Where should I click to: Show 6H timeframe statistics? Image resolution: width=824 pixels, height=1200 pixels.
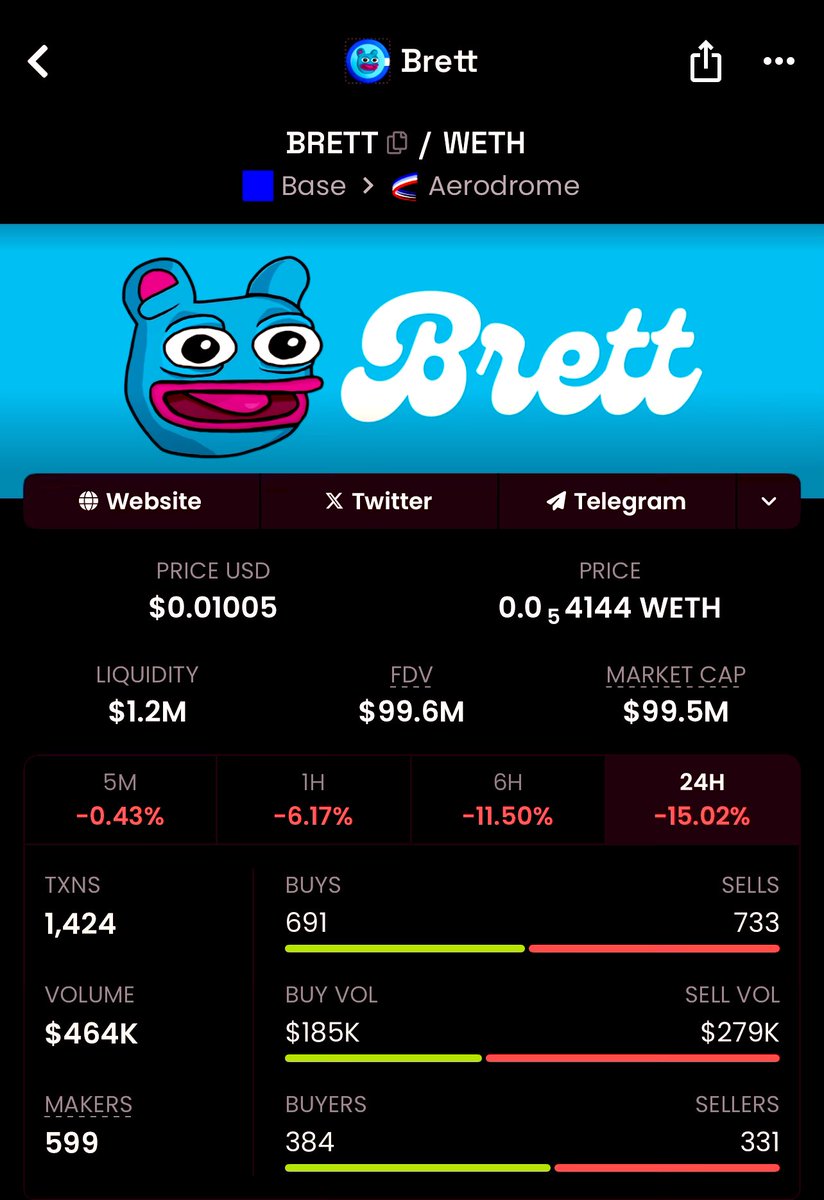507,799
